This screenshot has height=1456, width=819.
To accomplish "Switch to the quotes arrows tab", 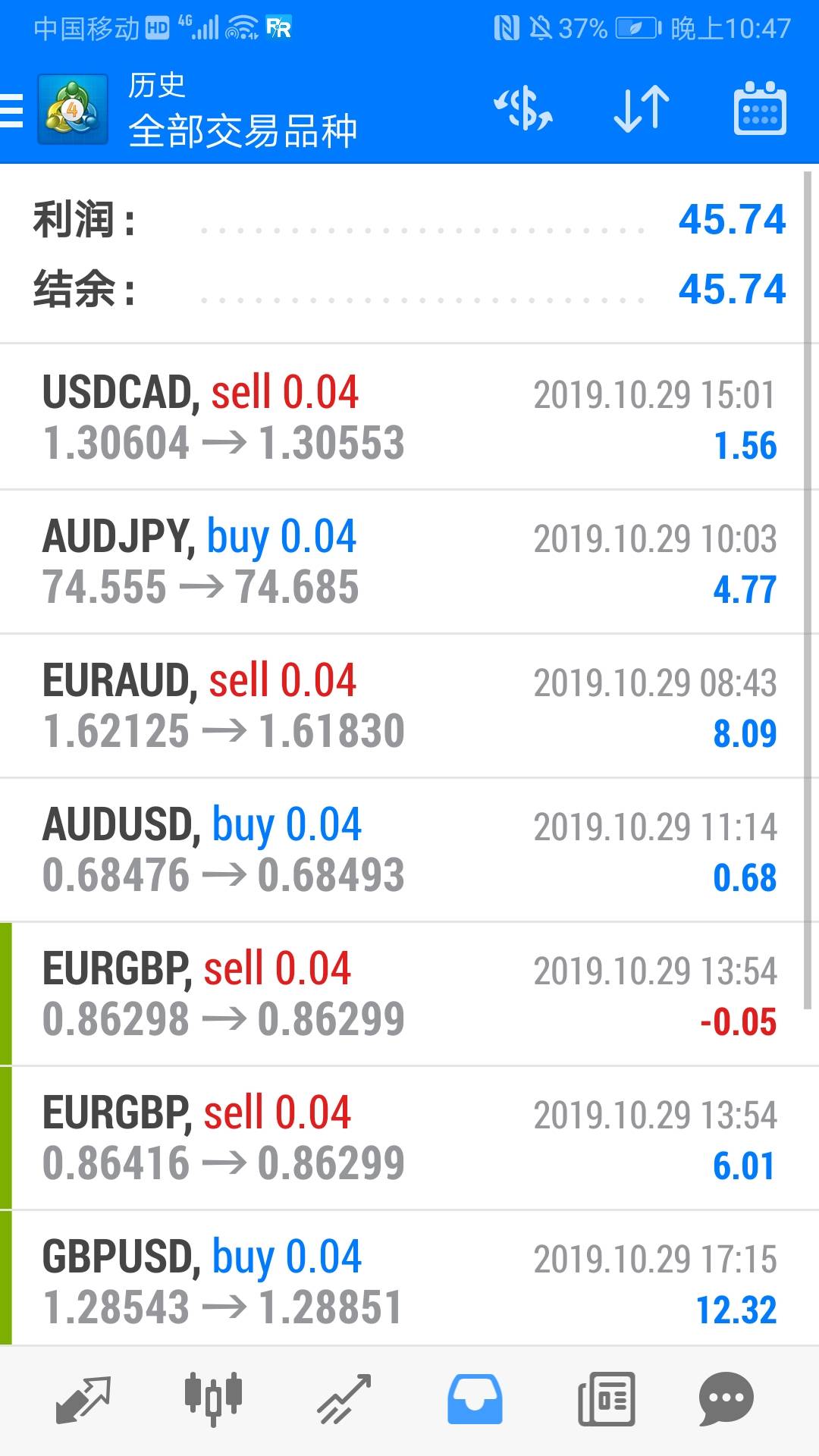I will (83, 1399).
